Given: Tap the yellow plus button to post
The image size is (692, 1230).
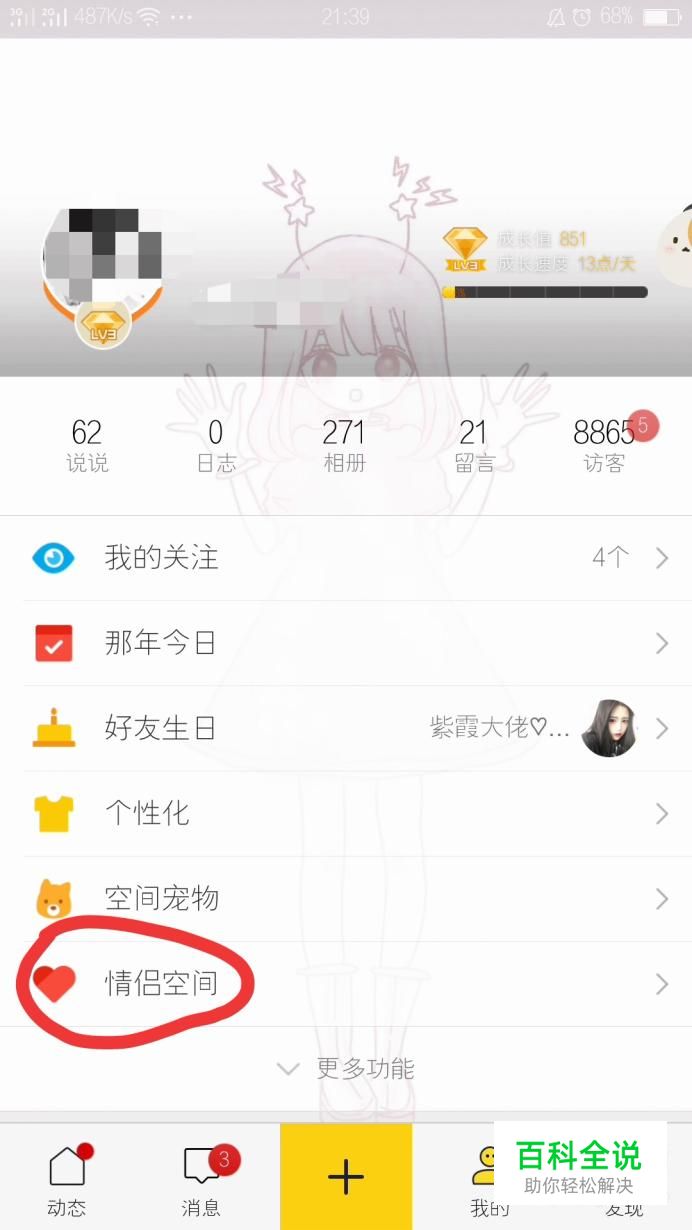Looking at the screenshot, I should 346,1177.
